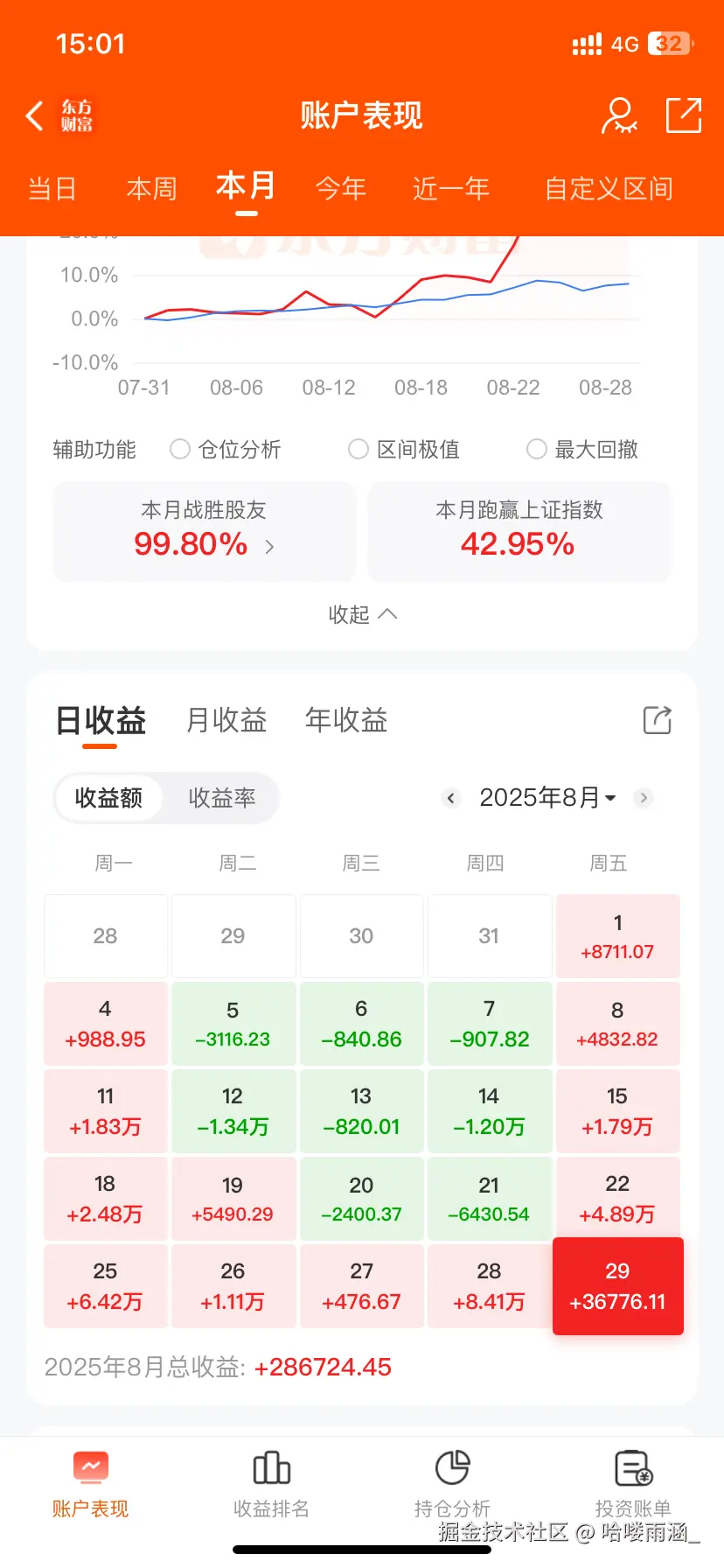Image resolution: width=724 pixels, height=1568 pixels.
Task: Tap the right chevron to go to next month
Action: [644, 797]
